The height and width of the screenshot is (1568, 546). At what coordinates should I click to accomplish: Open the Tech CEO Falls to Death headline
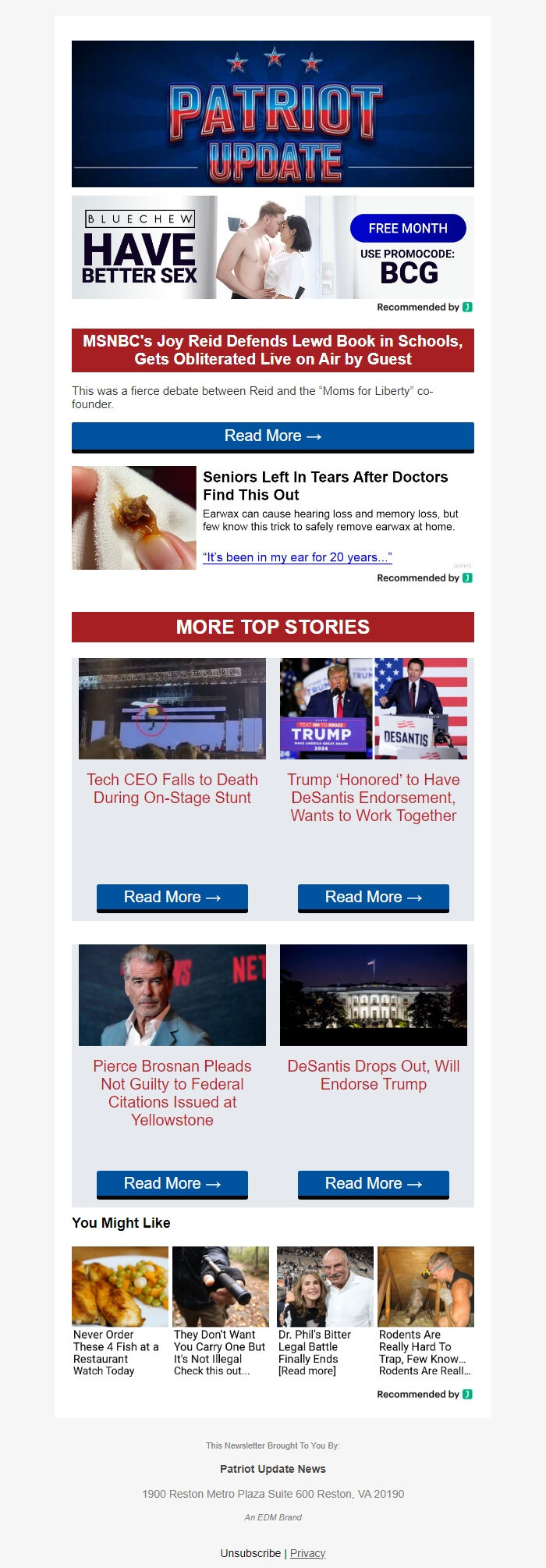[x=172, y=788]
